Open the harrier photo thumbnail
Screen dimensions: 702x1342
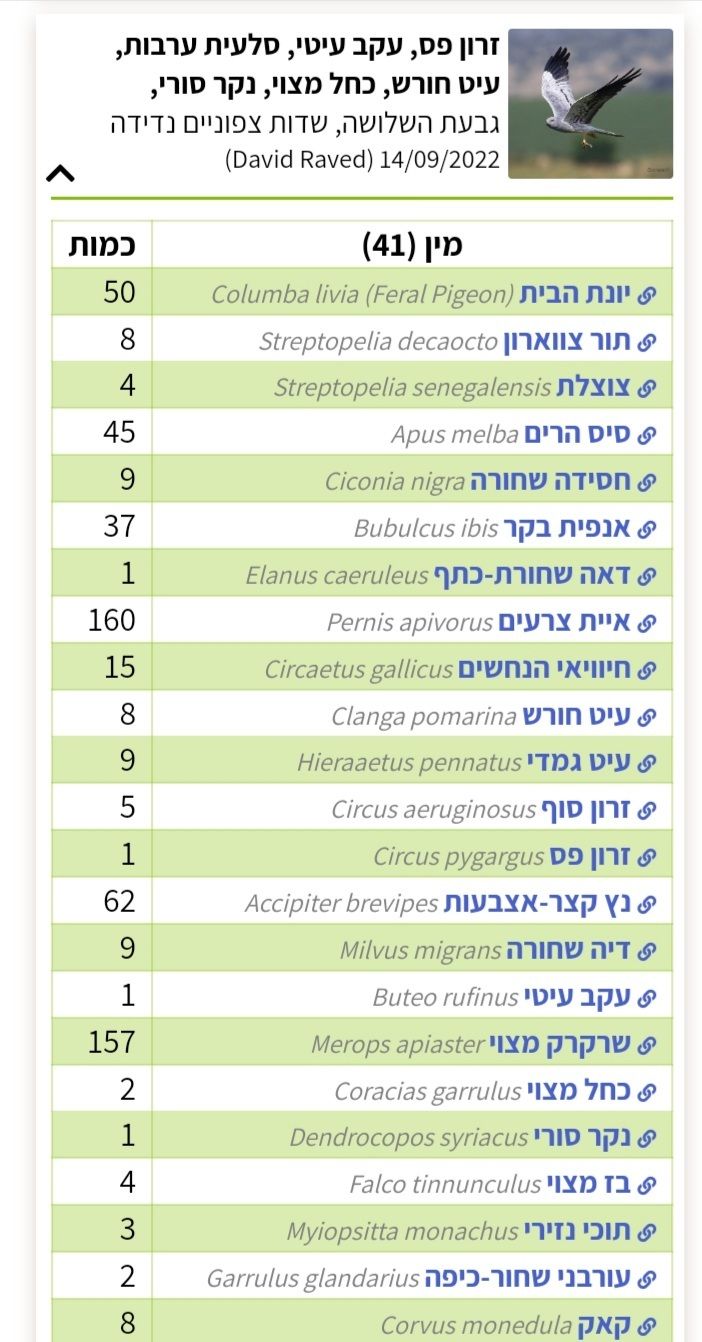click(590, 104)
